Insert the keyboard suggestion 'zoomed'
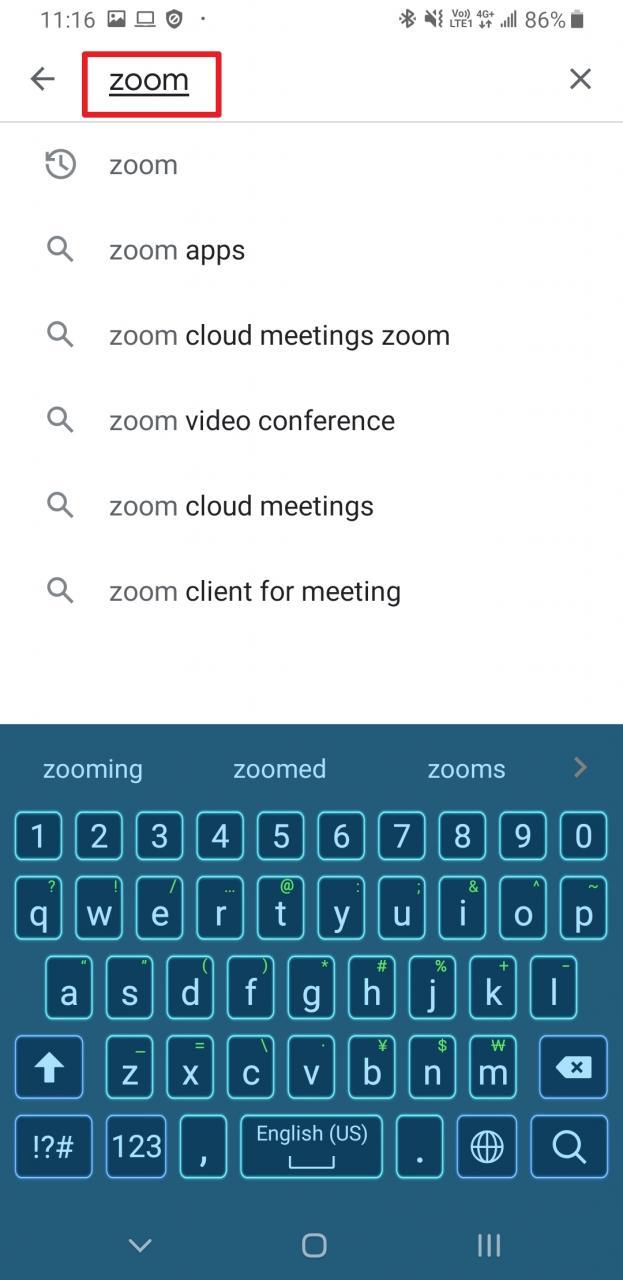Image resolution: width=623 pixels, height=1280 pixels. [280, 769]
